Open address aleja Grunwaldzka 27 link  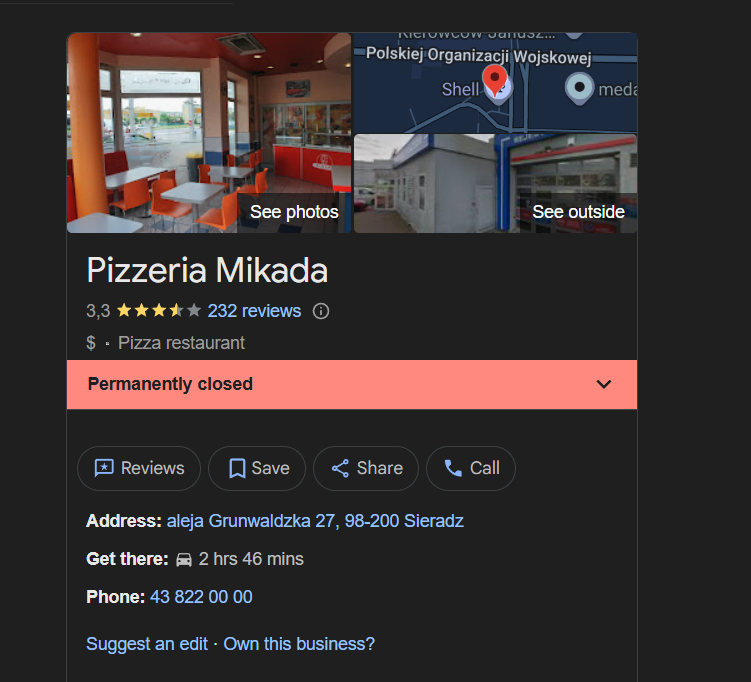point(315,521)
